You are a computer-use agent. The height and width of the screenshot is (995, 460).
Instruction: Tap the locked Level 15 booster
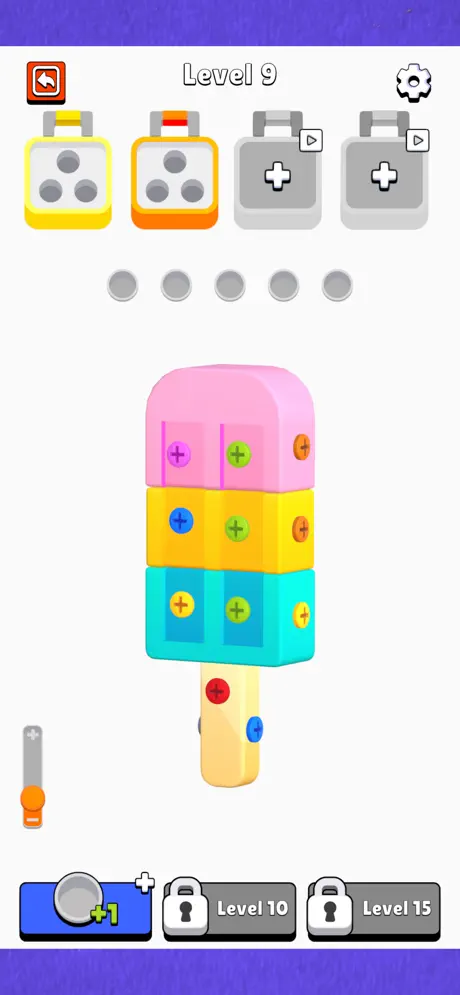pos(374,909)
